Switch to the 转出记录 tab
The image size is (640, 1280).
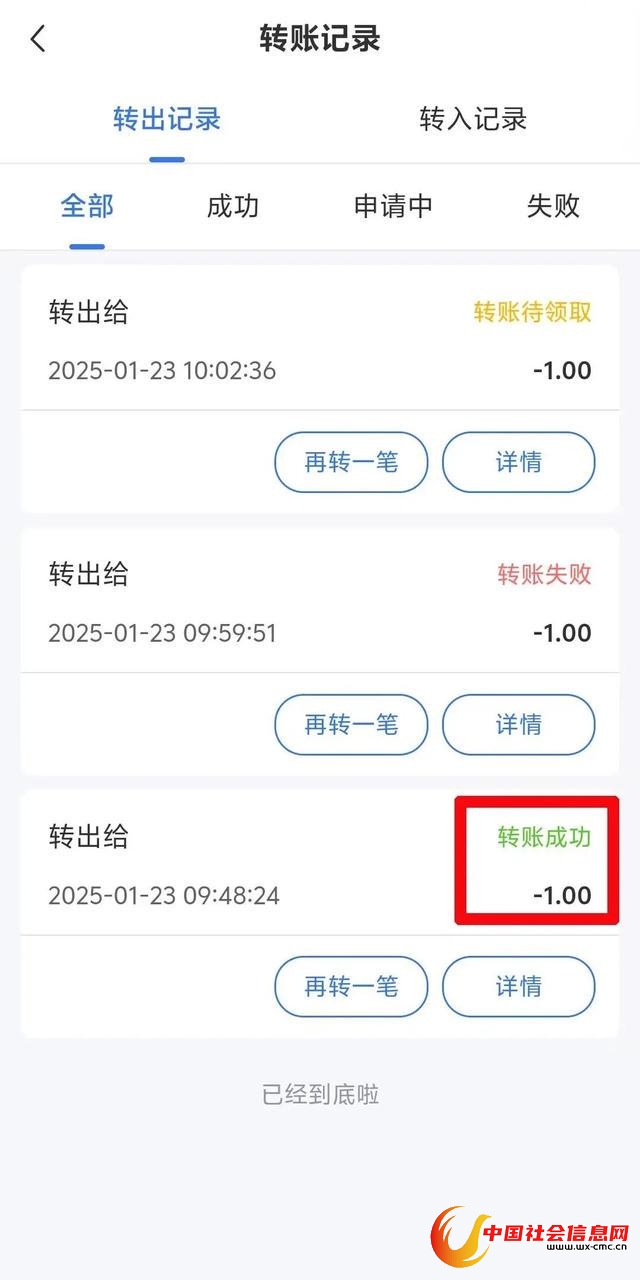[x=167, y=120]
